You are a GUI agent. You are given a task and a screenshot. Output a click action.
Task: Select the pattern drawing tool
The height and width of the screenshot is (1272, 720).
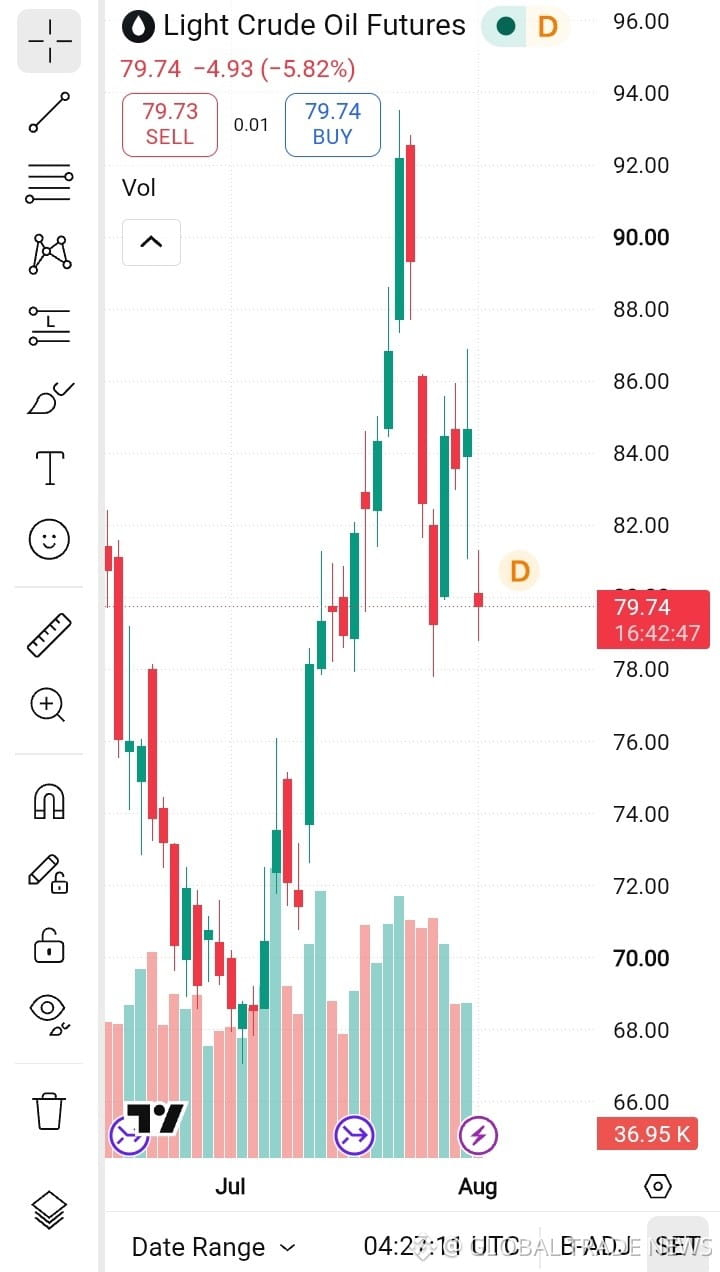click(49, 255)
